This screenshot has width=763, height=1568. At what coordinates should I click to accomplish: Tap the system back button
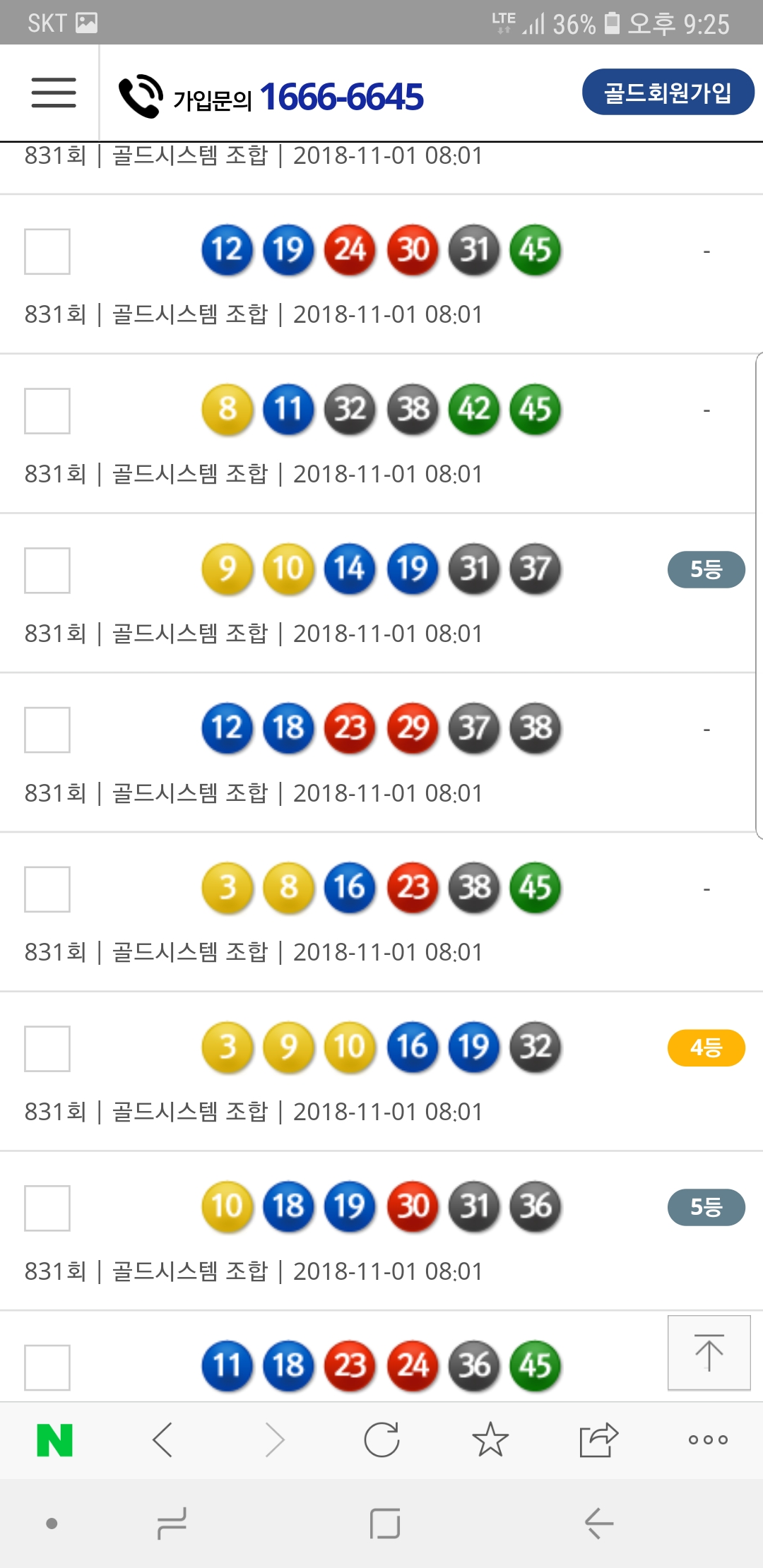pos(598,1524)
